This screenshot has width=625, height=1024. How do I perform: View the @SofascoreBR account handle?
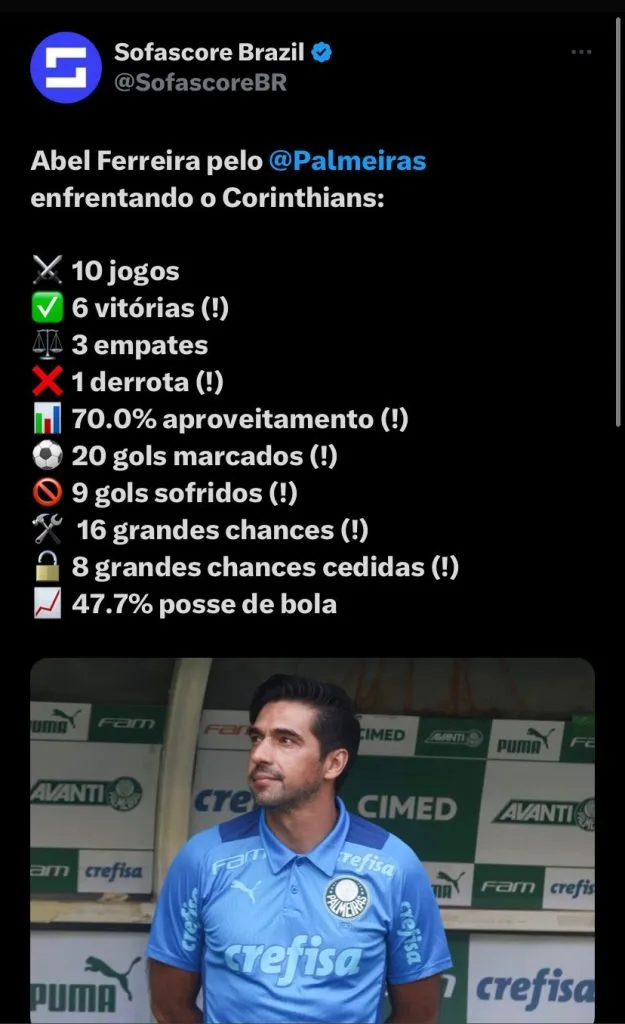point(200,83)
